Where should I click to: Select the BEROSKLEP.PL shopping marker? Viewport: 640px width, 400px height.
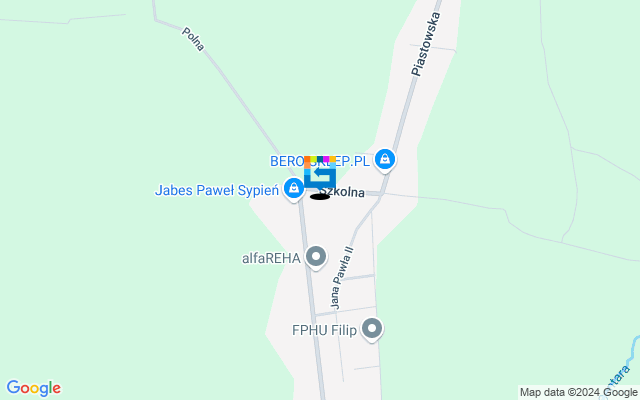pyautogui.click(x=384, y=160)
